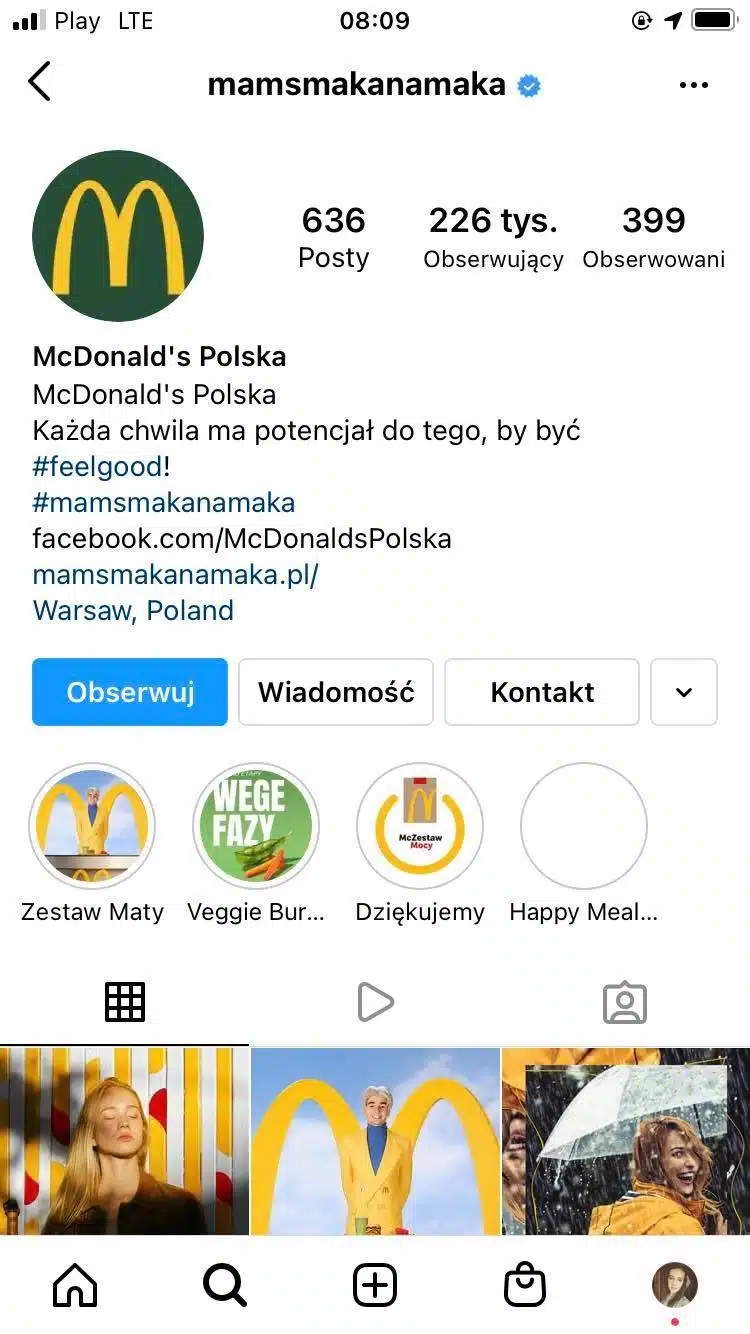Screen dimensions: 750x1334
Task: Open the Kontakt button
Action: [x=542, y=692]
